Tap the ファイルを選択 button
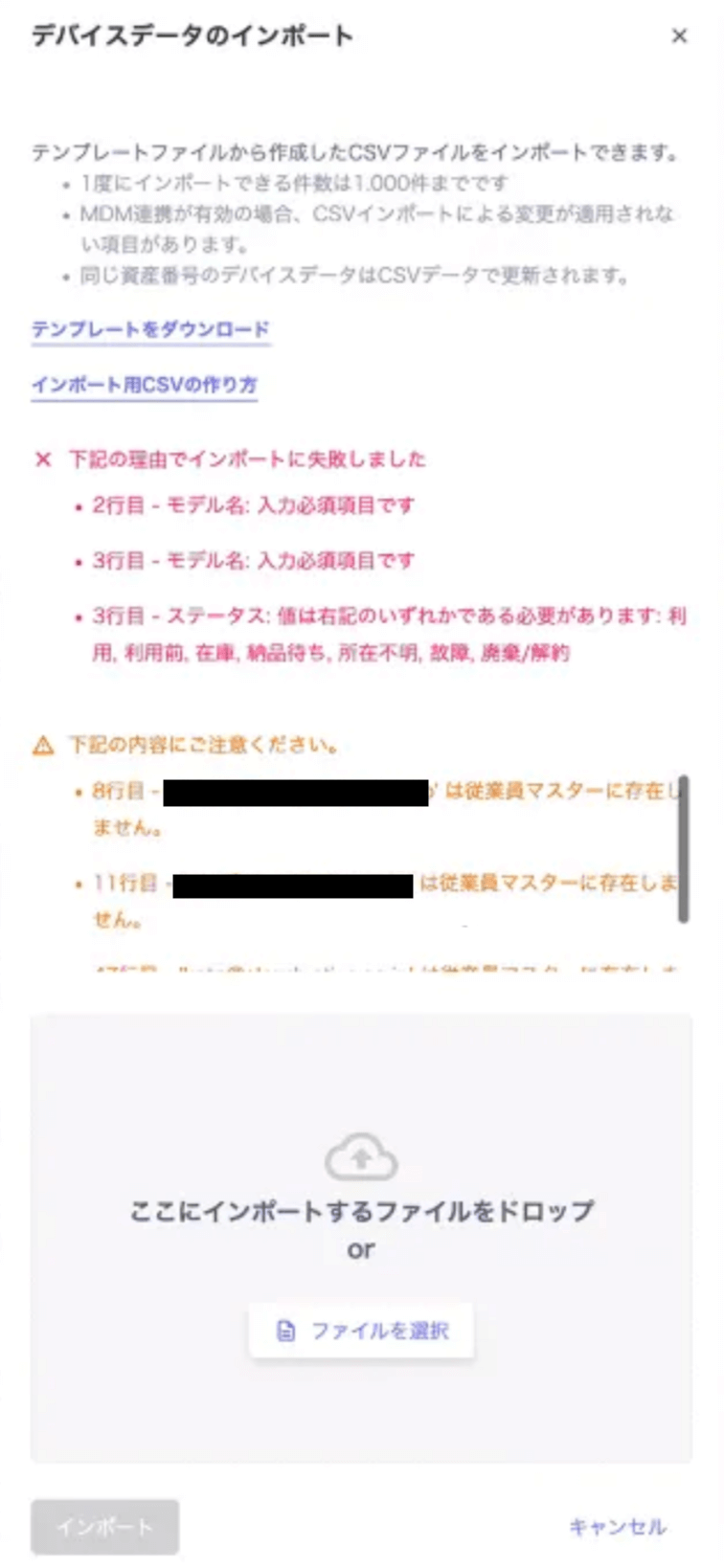Image resolution: width=724 pixels, height=1568 pixels. click(x=361, y=1330)
